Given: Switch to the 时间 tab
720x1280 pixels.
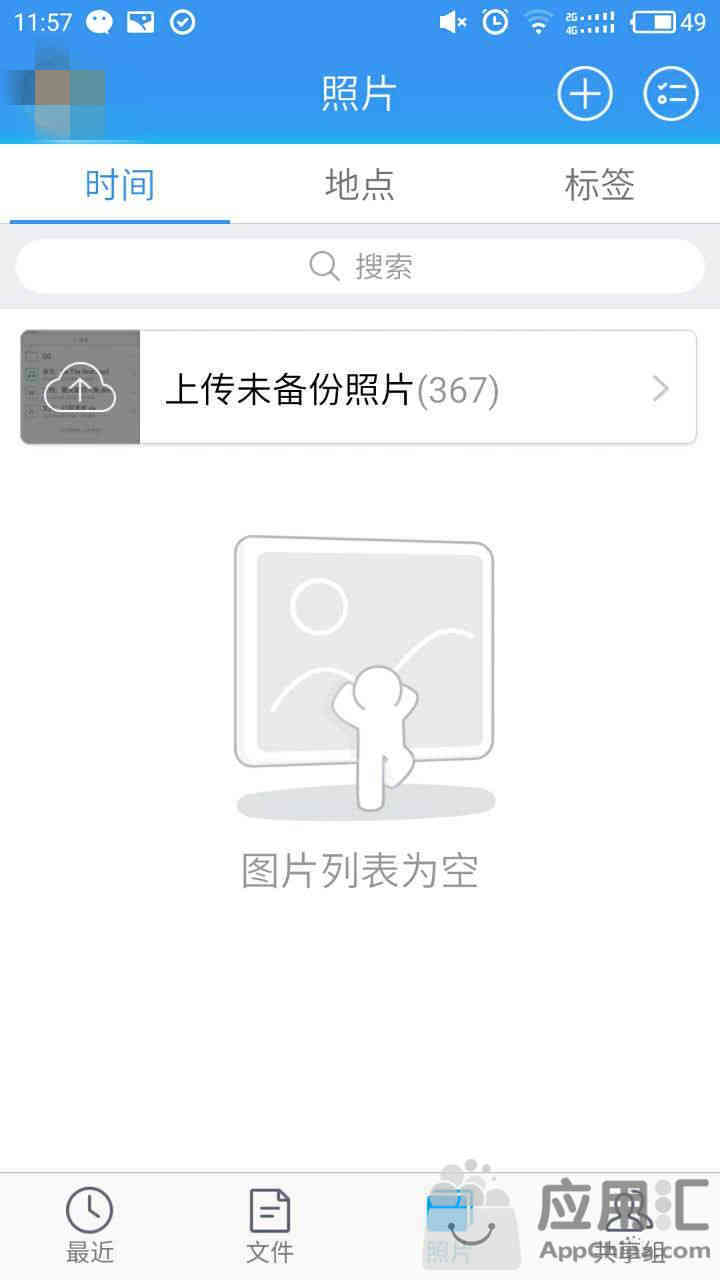Looking at the screenshot, I should coord(120,185).
